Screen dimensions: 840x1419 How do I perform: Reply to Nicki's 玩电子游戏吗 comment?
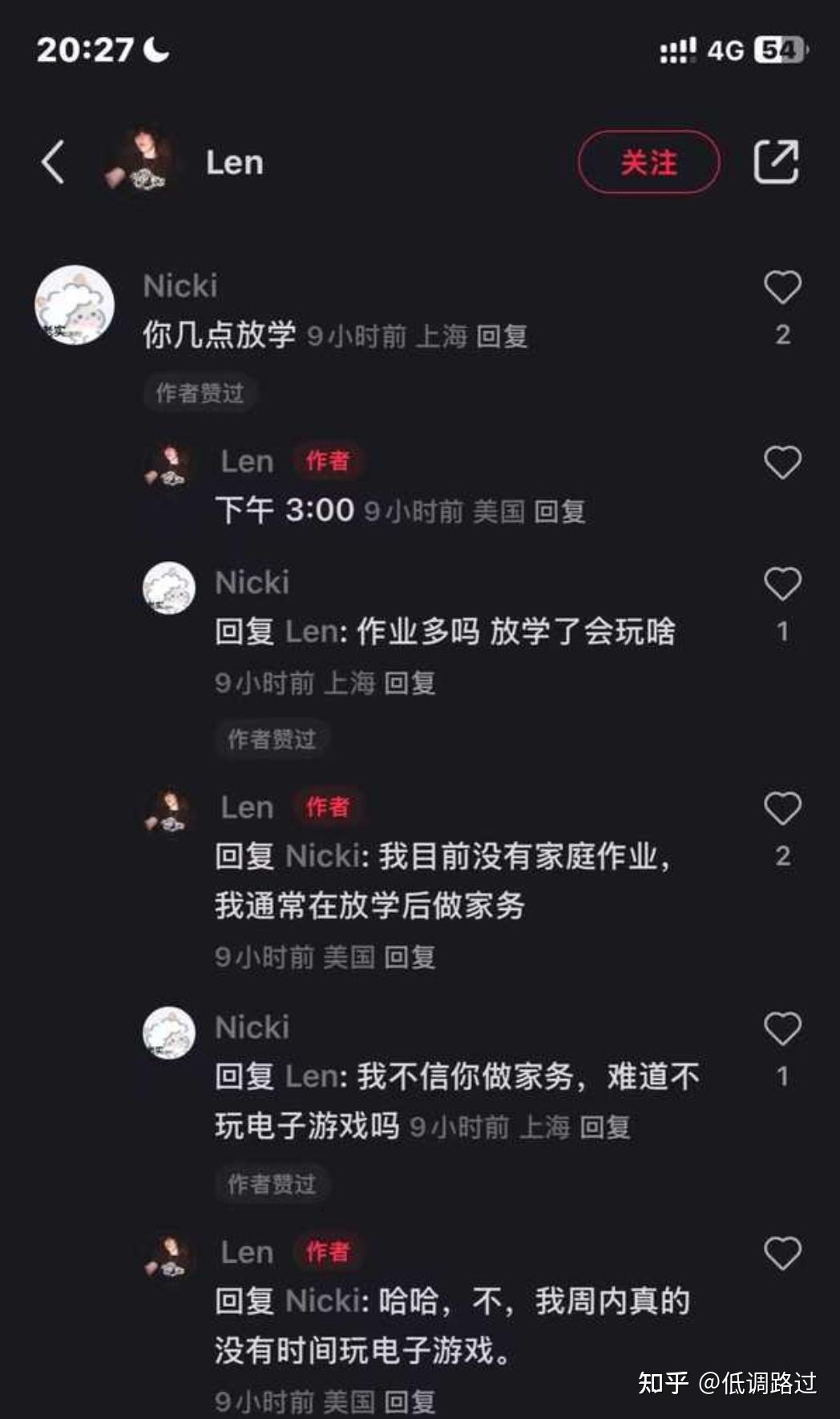604,1128
